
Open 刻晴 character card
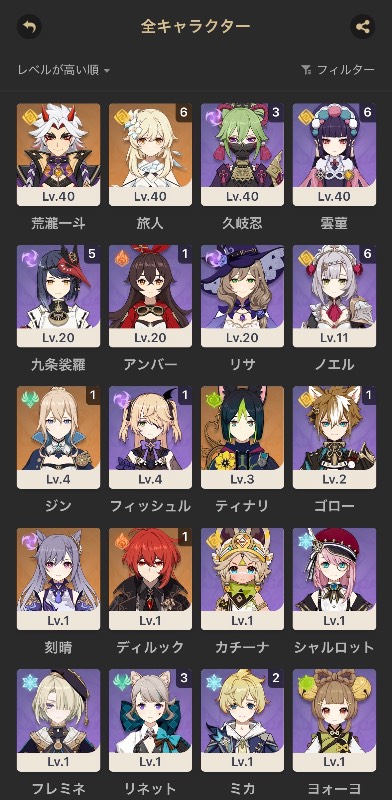tap(59, 579)
